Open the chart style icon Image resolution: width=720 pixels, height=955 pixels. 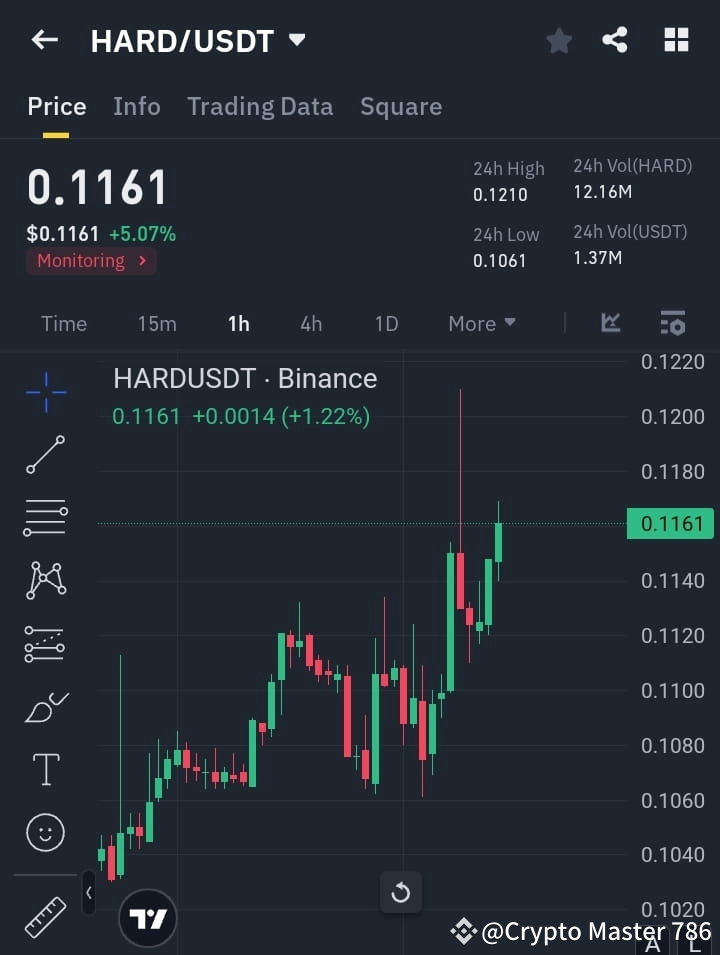[x=610, y=323]
